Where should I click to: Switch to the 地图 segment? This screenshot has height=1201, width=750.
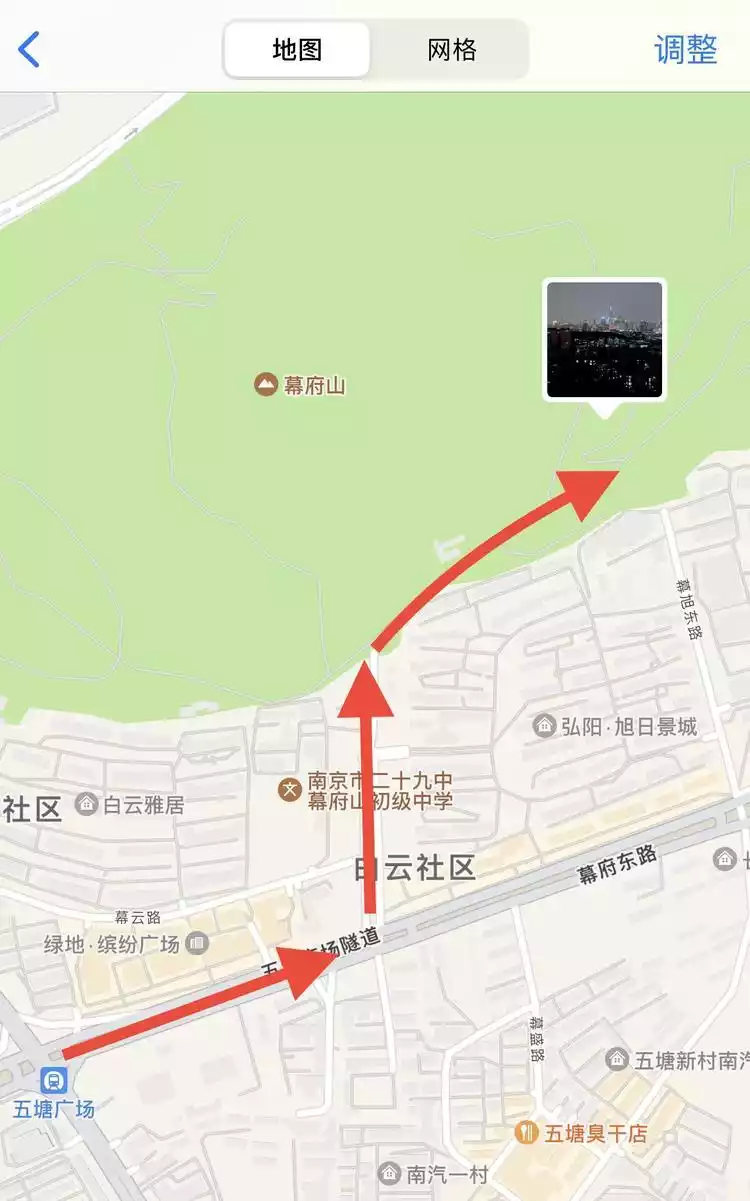297,50
